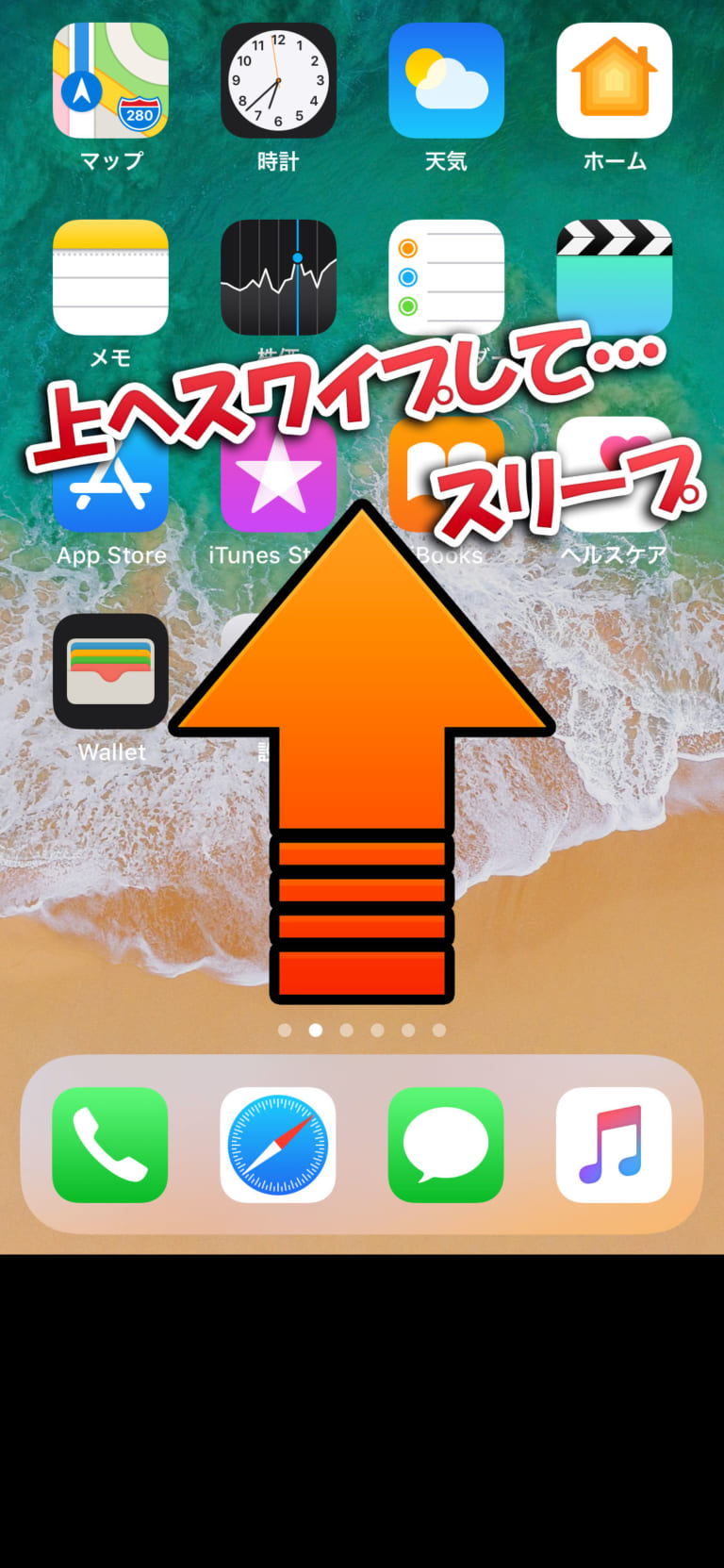The width and height of the screenshot is (724, 1568).
Task: Open the Videos app with clapperboard icon
Action: pos(614,277)
